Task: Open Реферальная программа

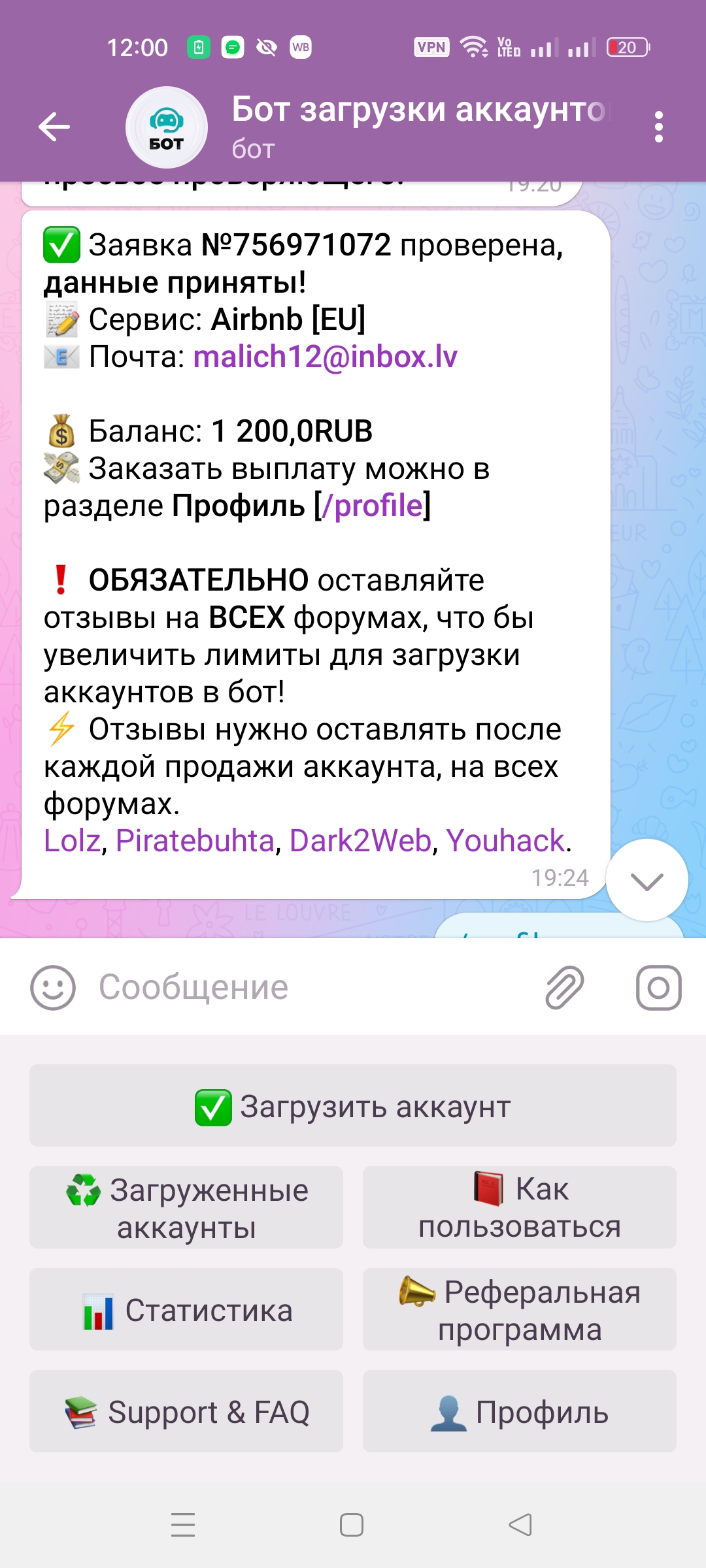Action: tap(520, 1309)
